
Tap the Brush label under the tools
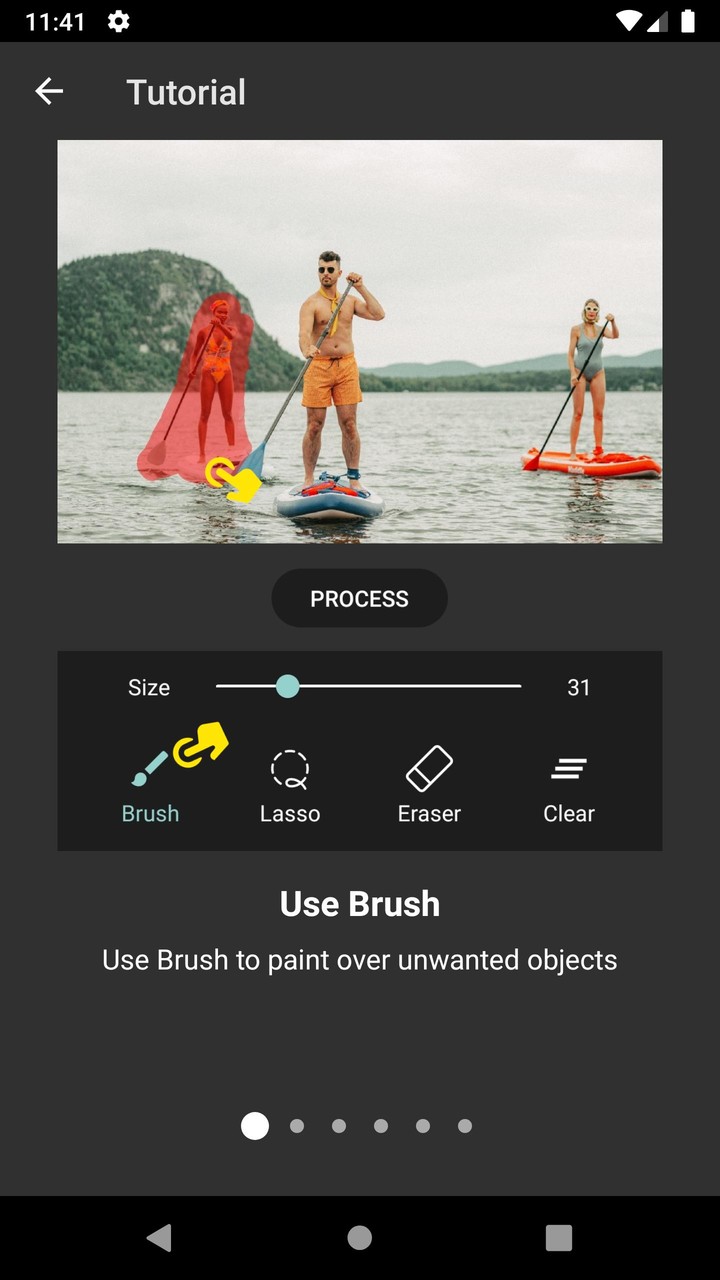[150, 813]
